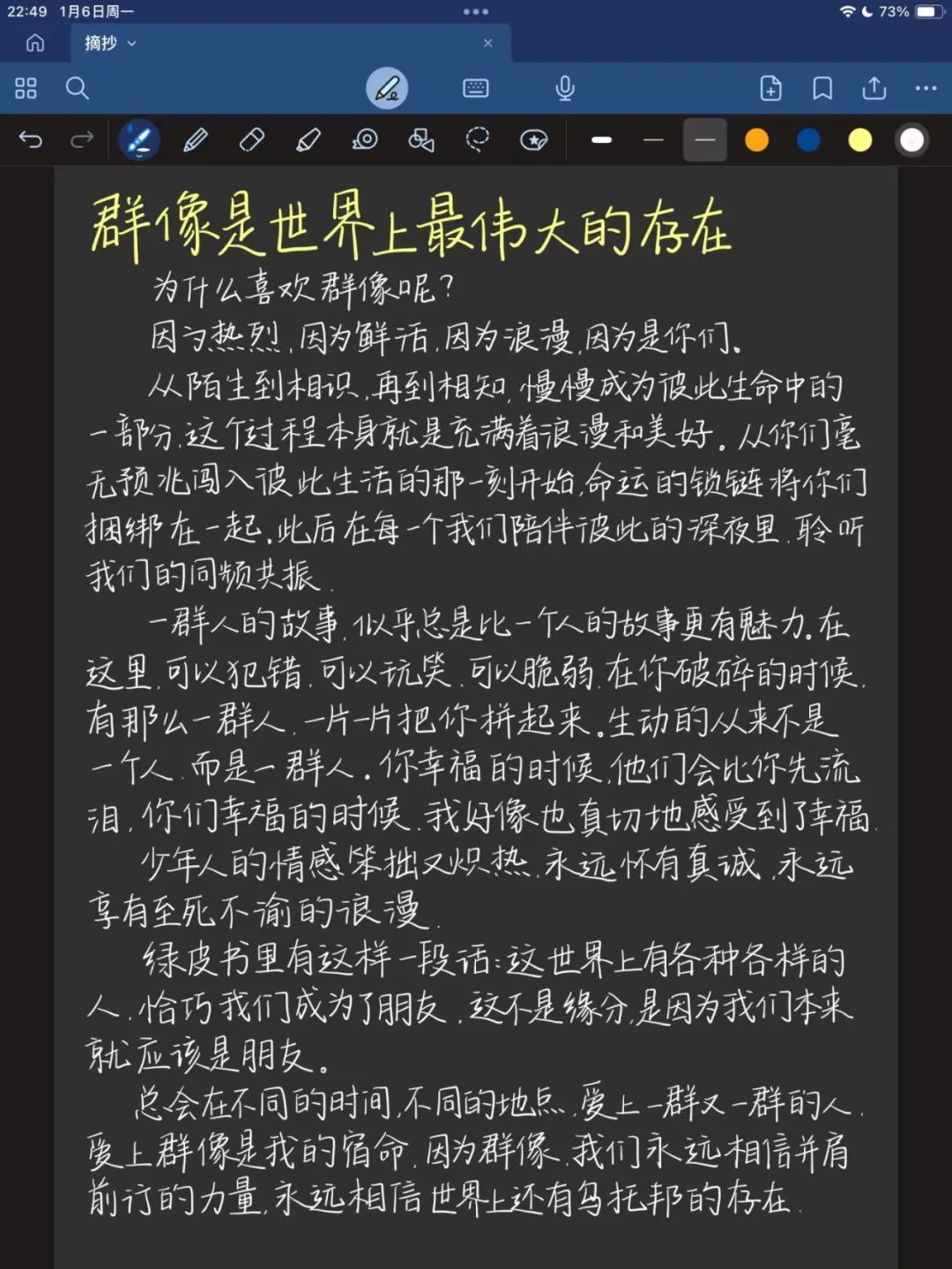Pick the yellow pen color
952x1269 pixels.
859,140
